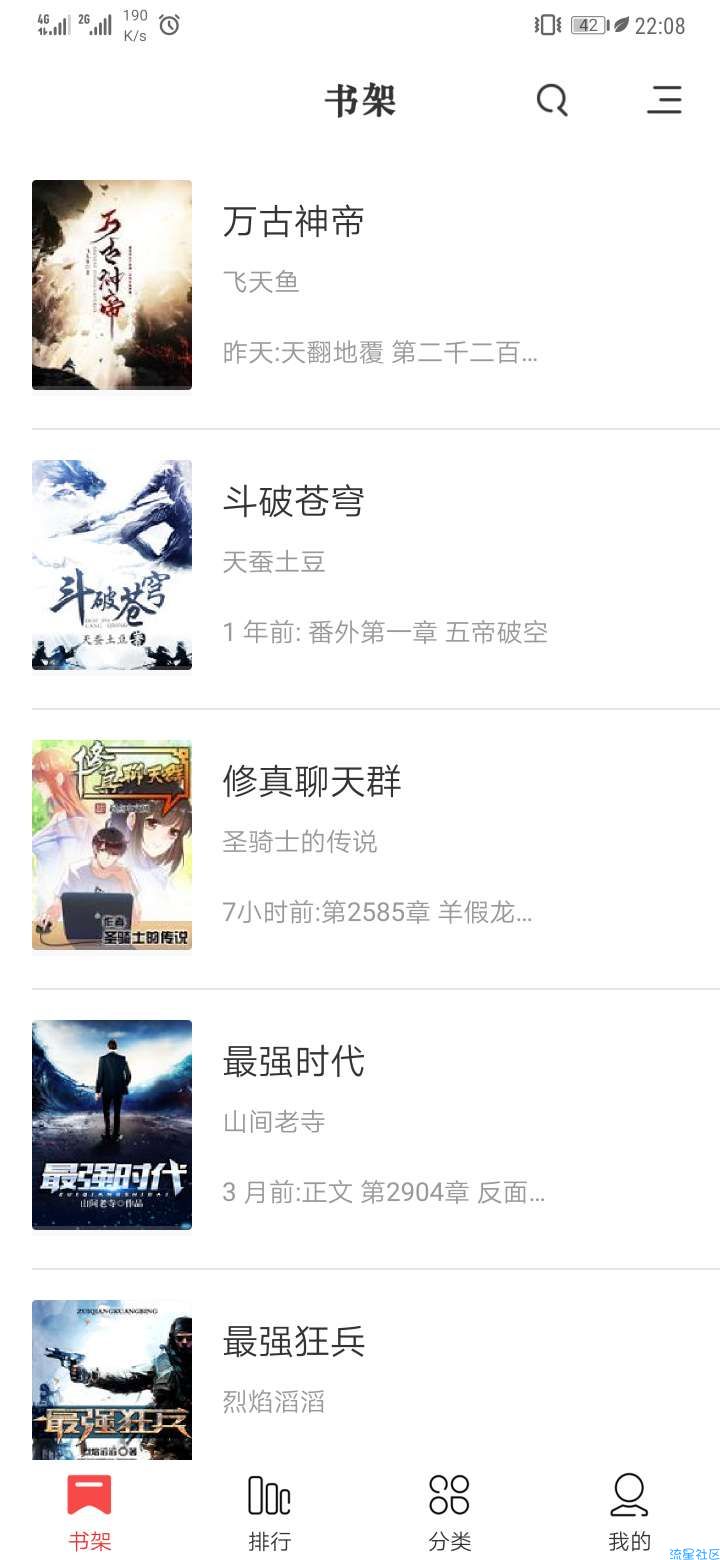Select the 书架 tab
The width and height of the screenshot is (720, 1560).
pos(90,1511)
